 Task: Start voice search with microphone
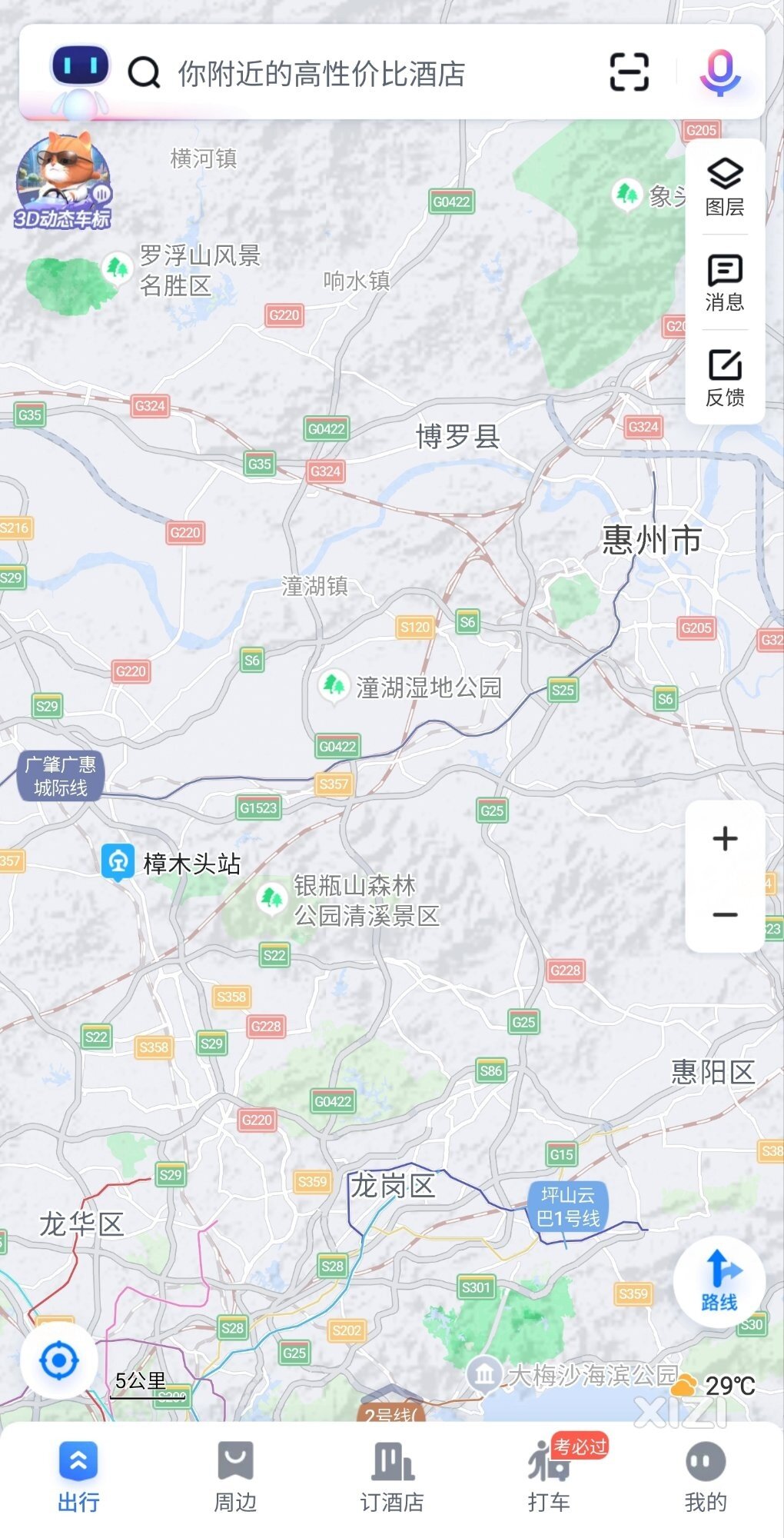(x=719, y=72)
